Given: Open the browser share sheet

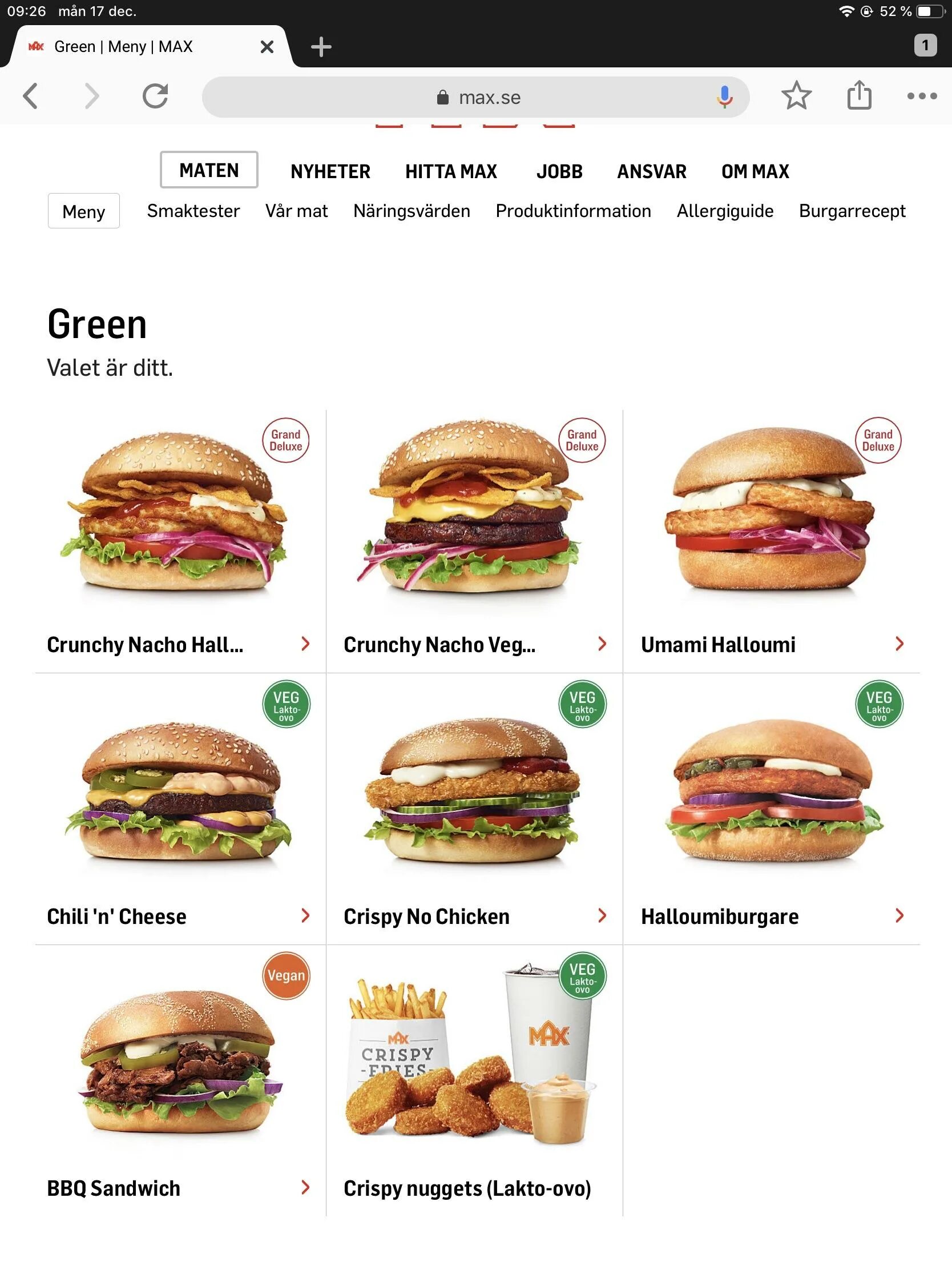Looking at the screenshot, I should 859,96.
